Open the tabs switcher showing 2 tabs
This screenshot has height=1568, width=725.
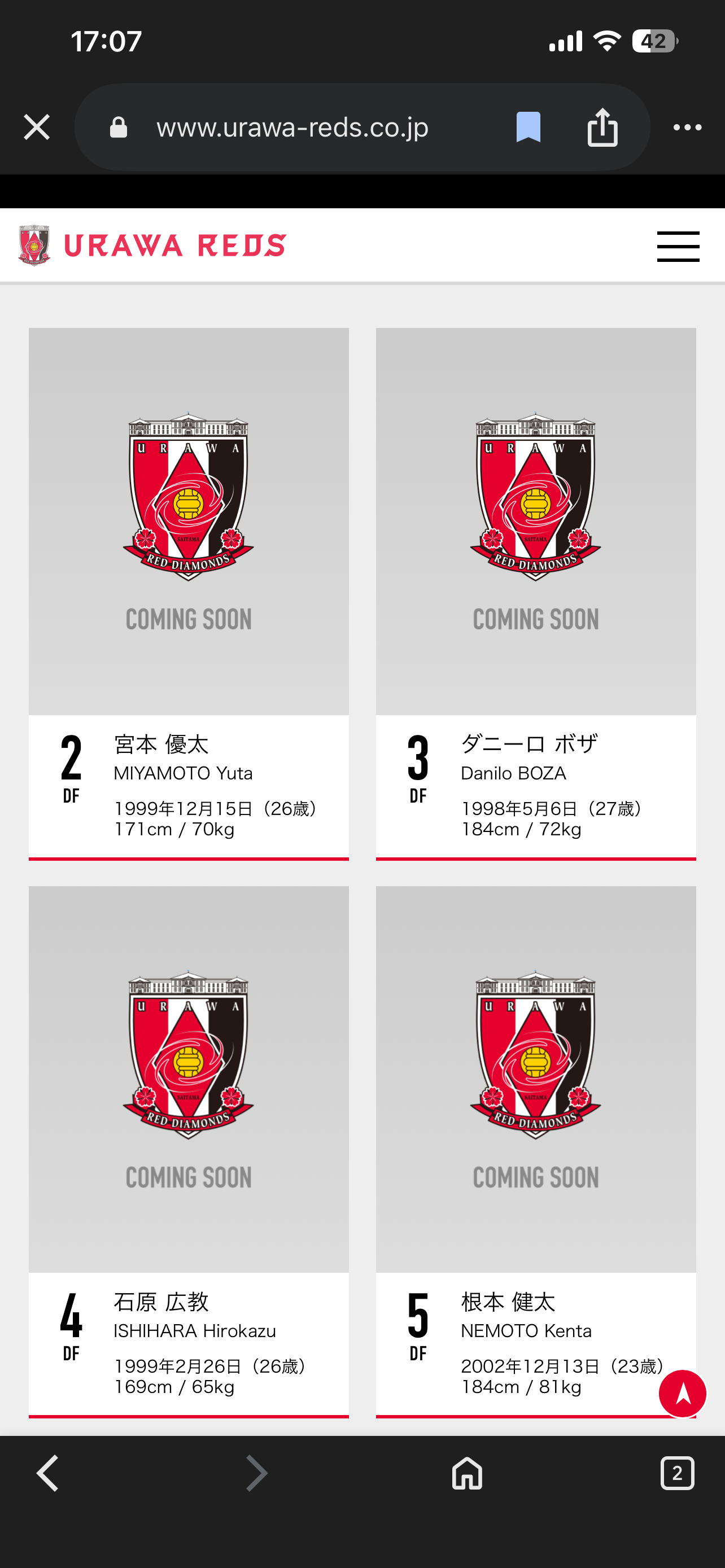coord(677,1474)
